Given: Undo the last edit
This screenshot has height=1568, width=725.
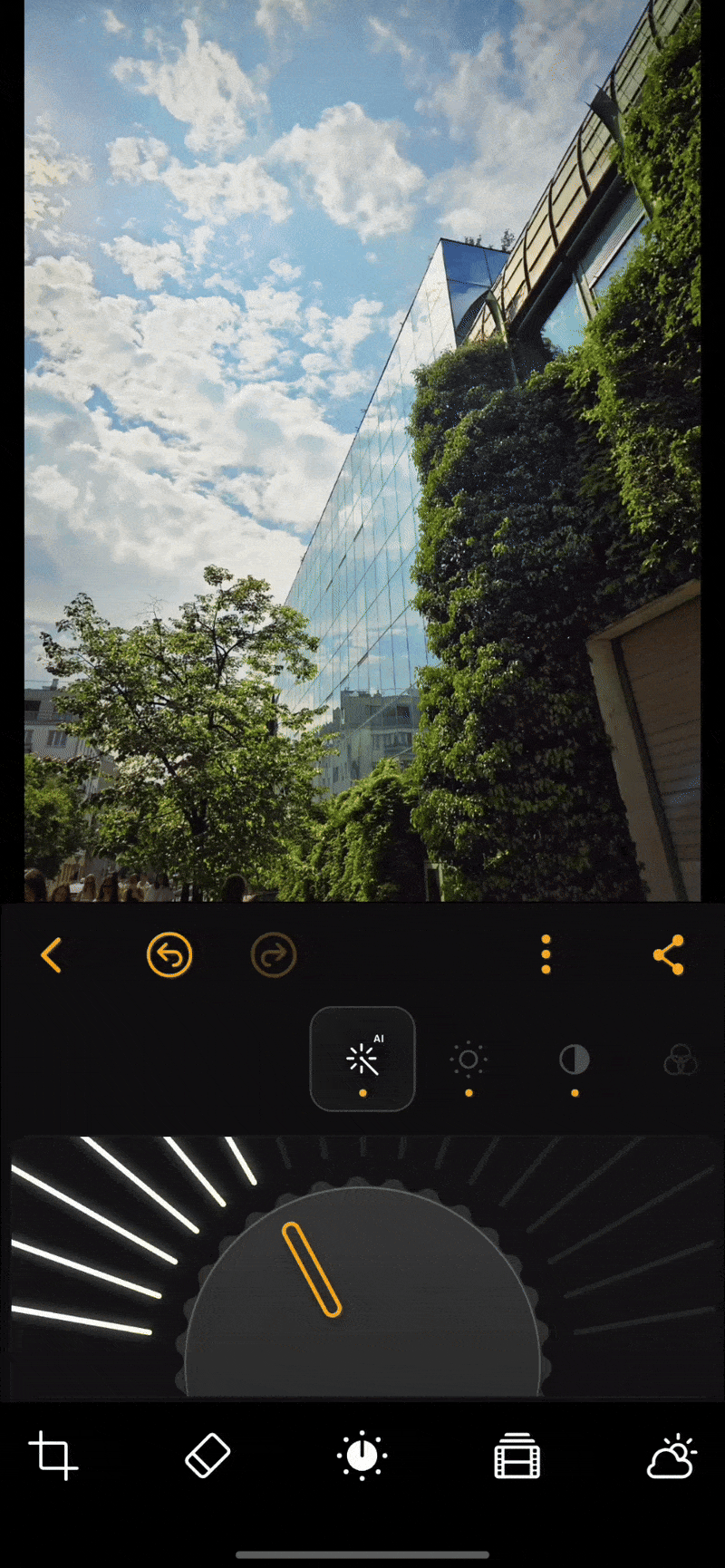Looking at the screenshot, I should [x=169, y=955].
